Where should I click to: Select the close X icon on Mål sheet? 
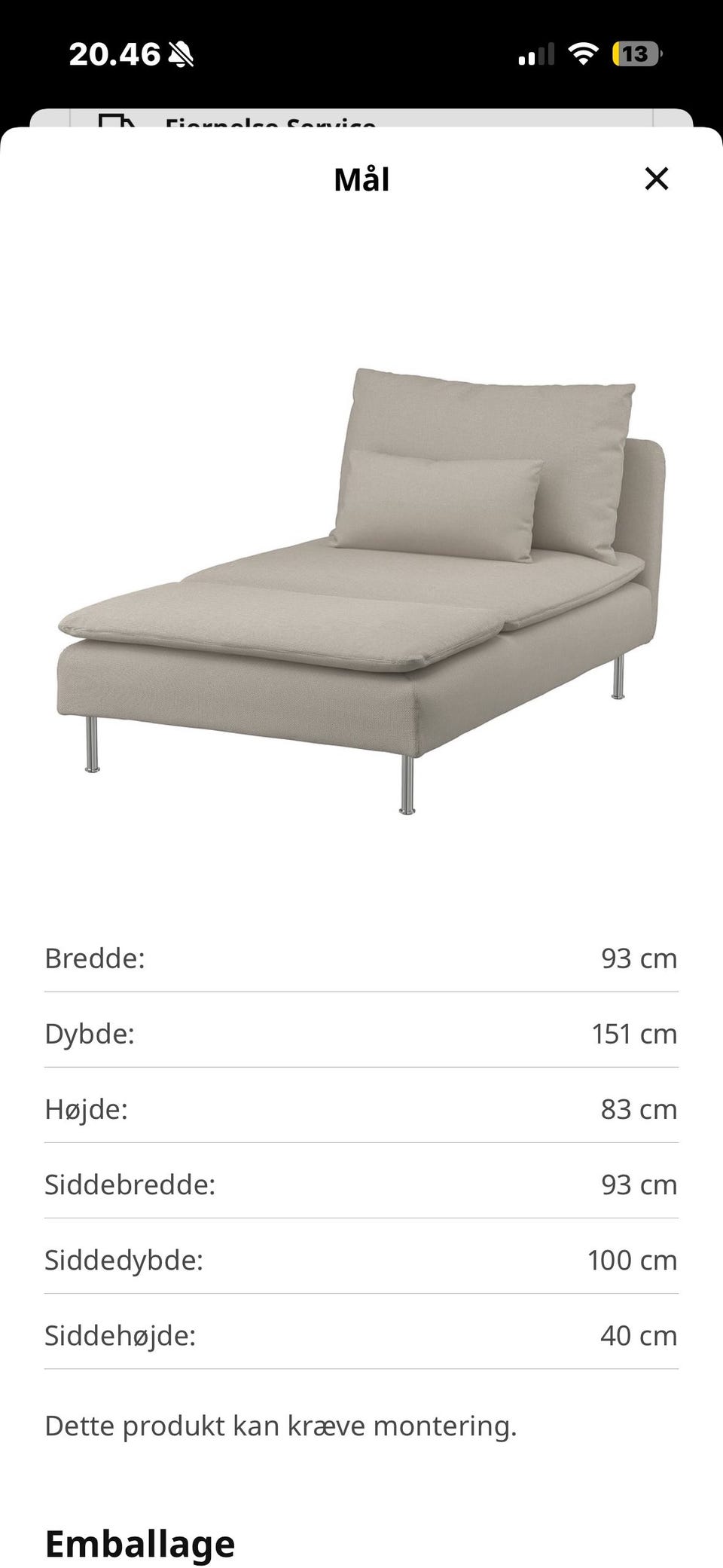click(657, 179)
